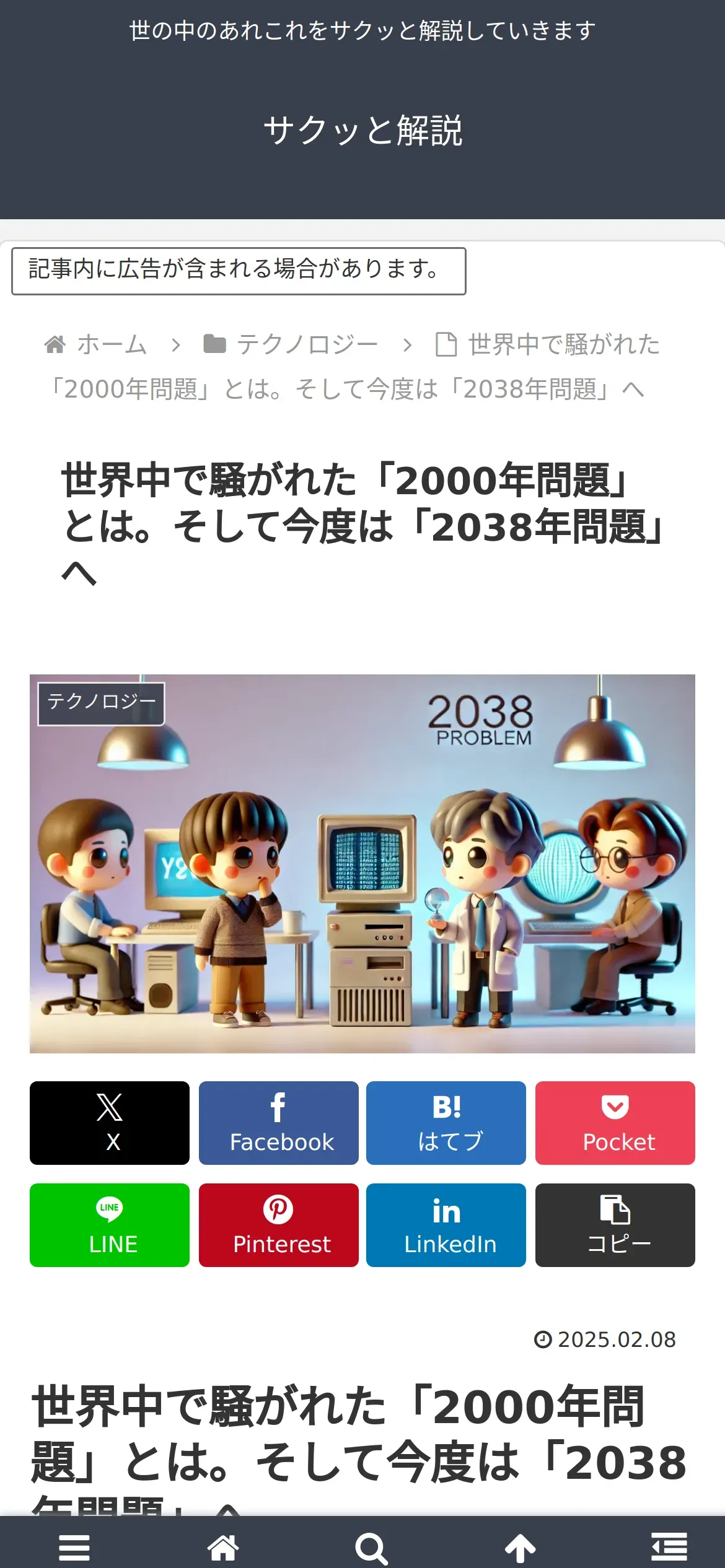Bookmark with はてブ button

tap(446, 1123)
